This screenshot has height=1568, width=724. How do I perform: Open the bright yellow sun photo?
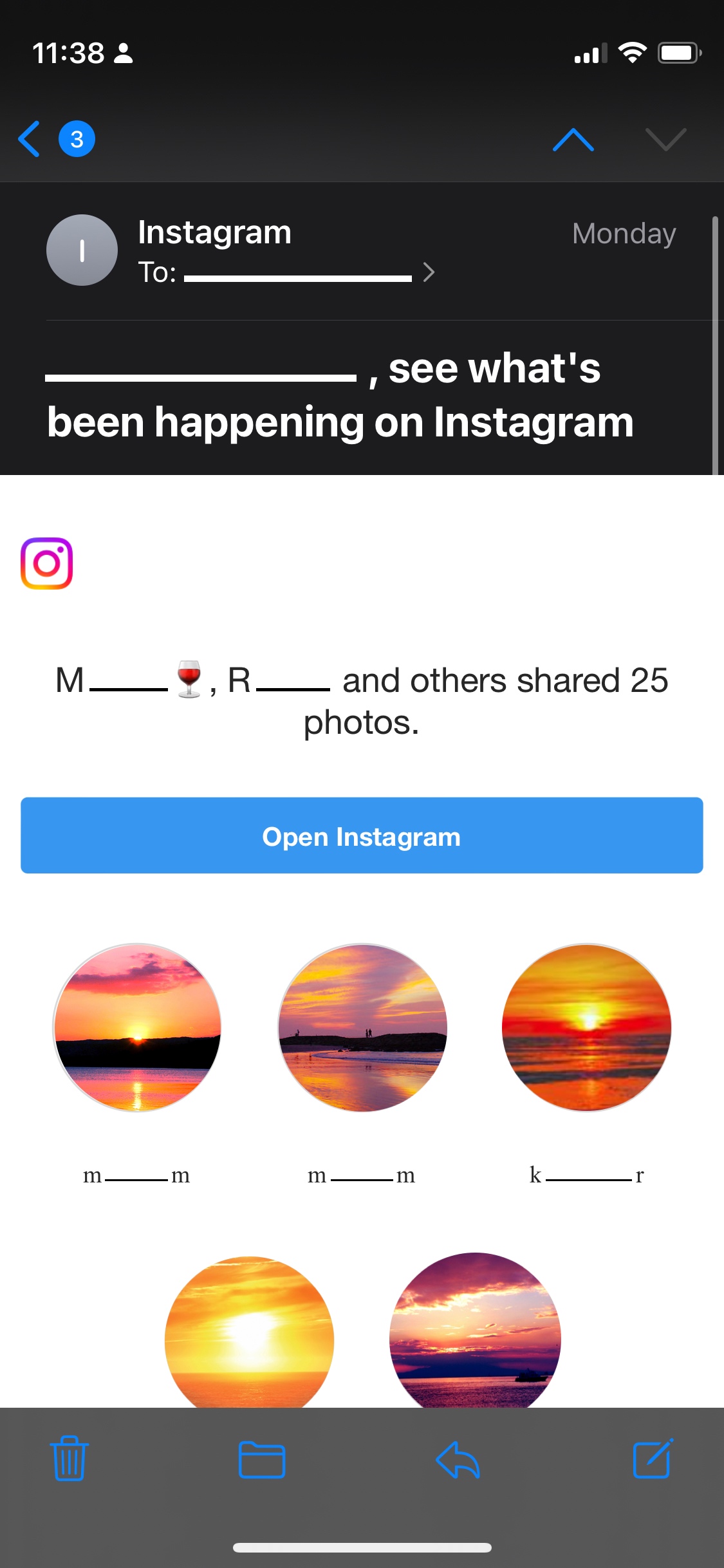click(x=250, y=1331)
